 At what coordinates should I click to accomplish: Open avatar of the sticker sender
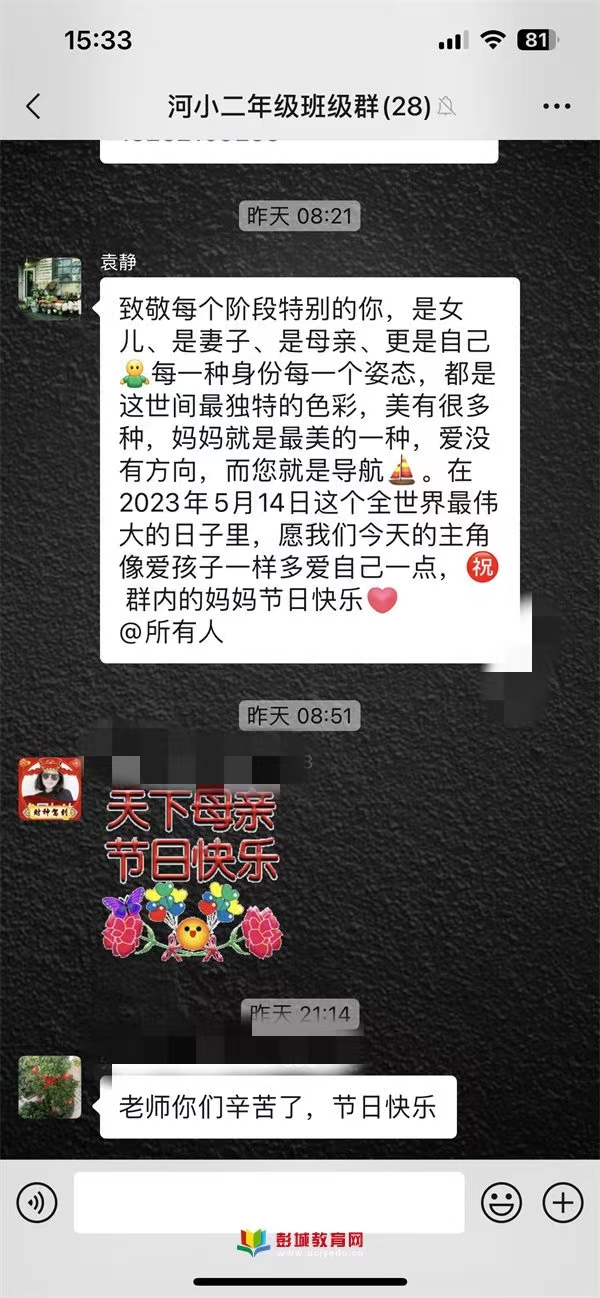(49, 790)
